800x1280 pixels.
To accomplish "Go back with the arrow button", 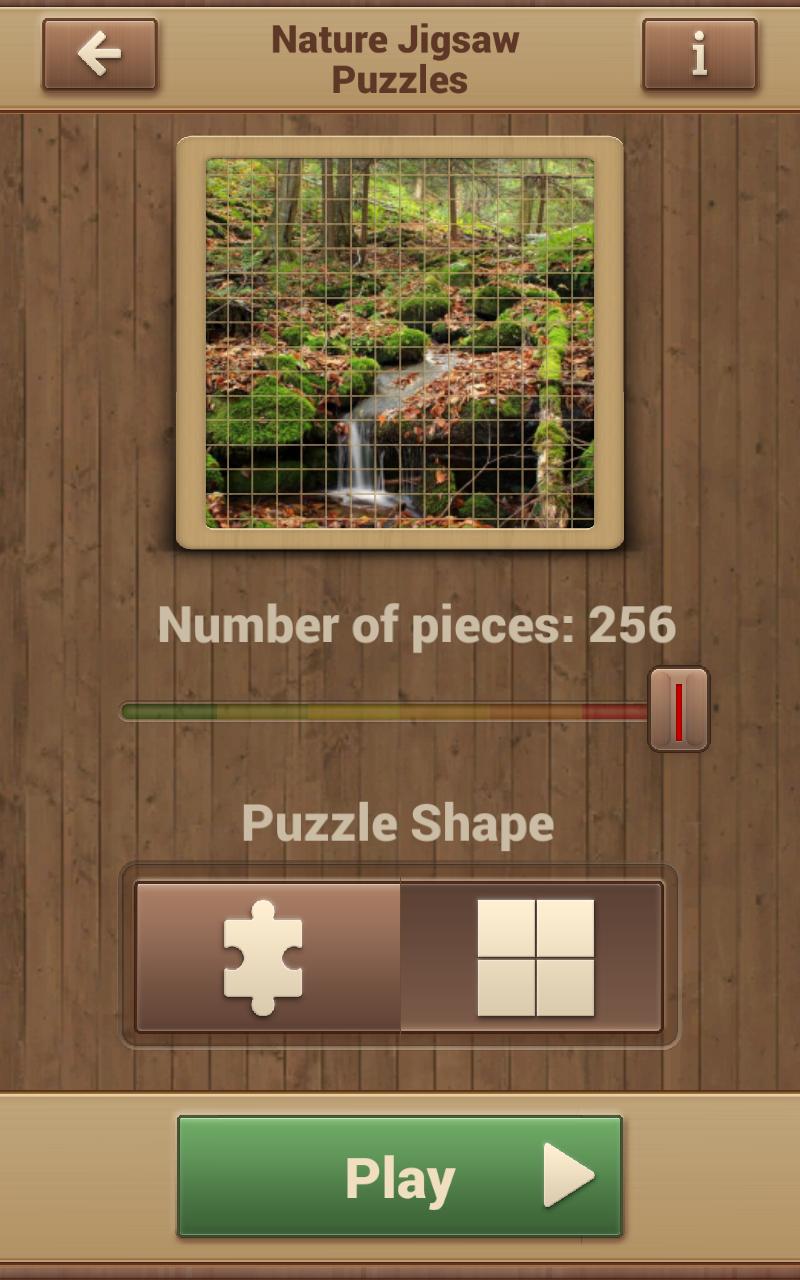I will coord(100,54).
